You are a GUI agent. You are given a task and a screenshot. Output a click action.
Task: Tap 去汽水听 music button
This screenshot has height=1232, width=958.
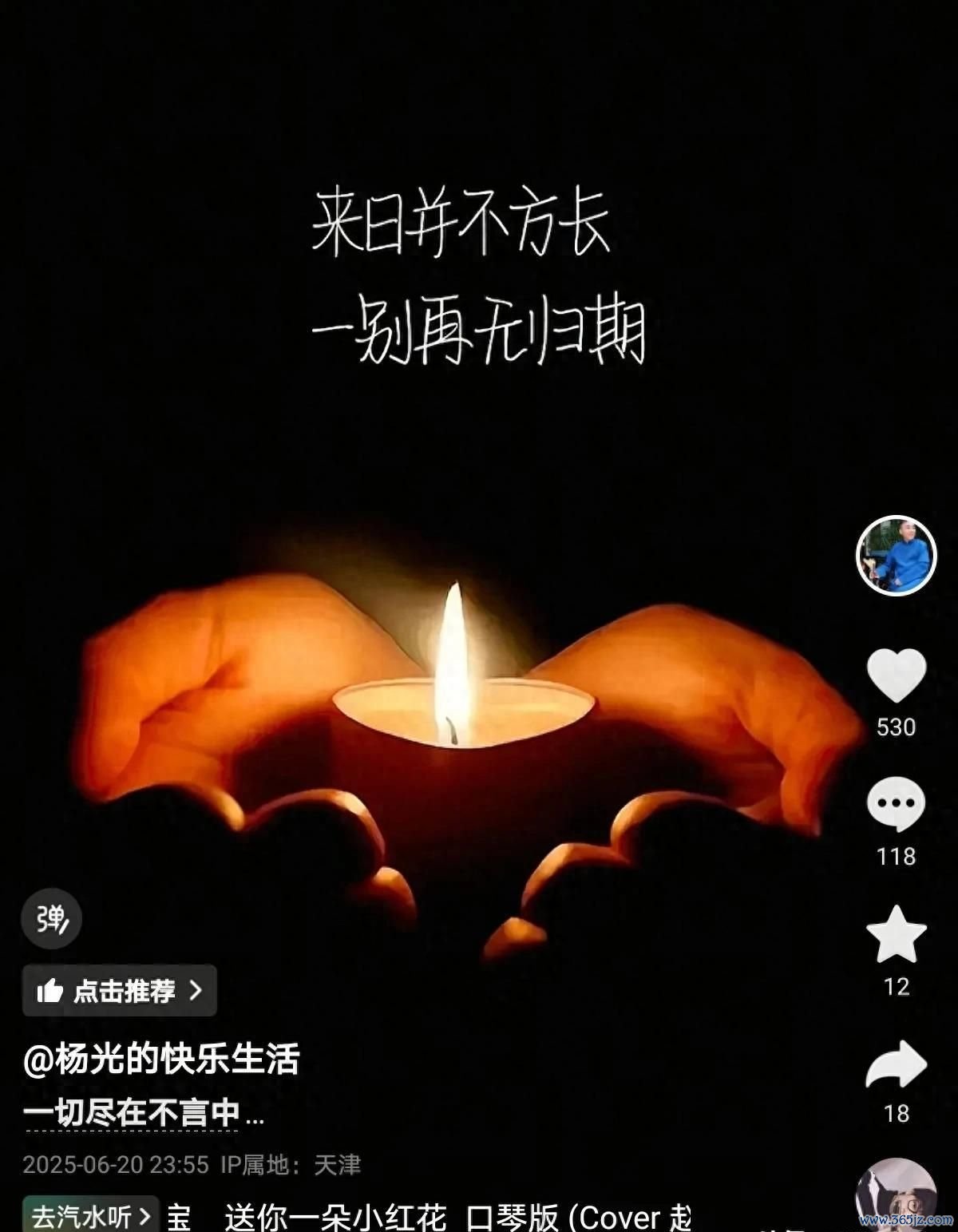(x=90, y=1215)
